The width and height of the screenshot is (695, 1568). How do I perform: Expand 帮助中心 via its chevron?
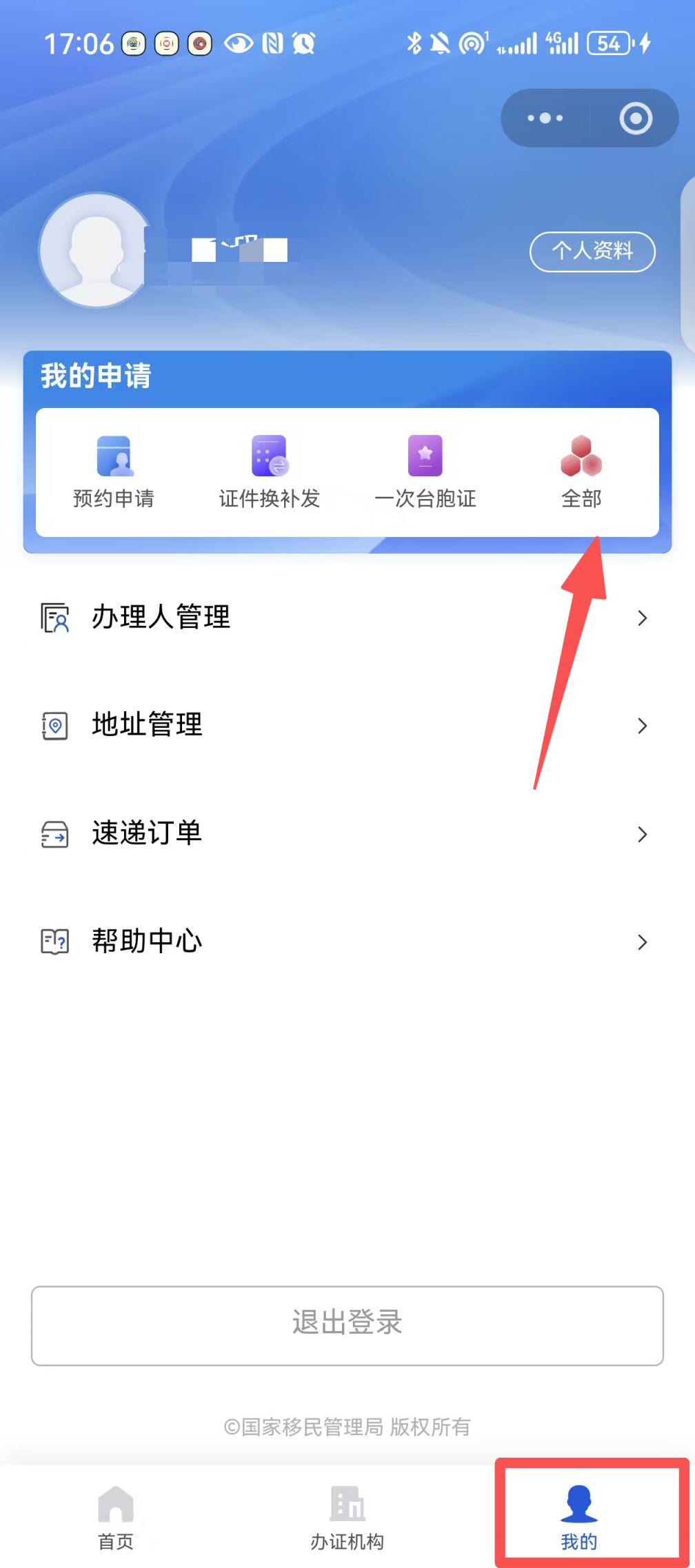(x=641, y=942)
